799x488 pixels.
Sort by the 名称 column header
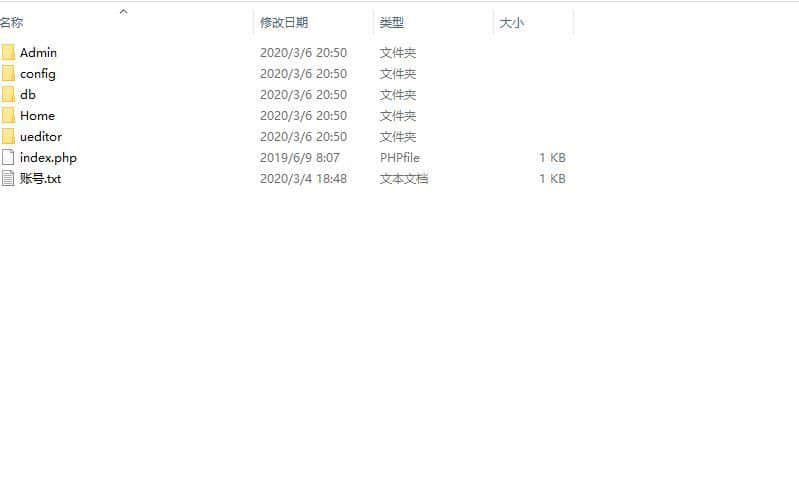12,22
